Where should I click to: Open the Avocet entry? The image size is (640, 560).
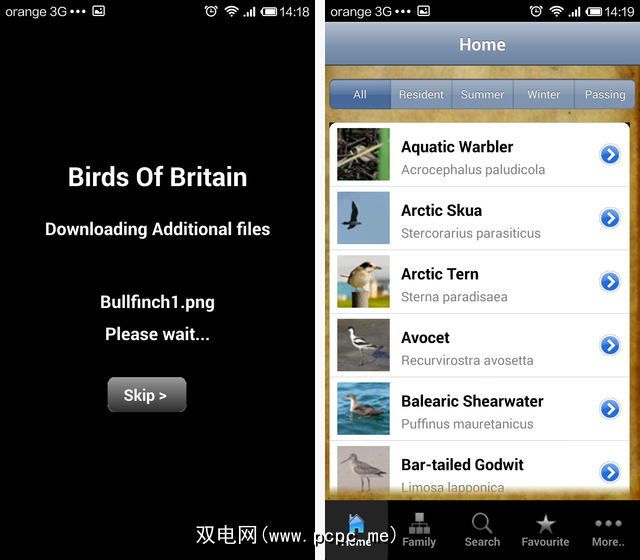(480, 347)
